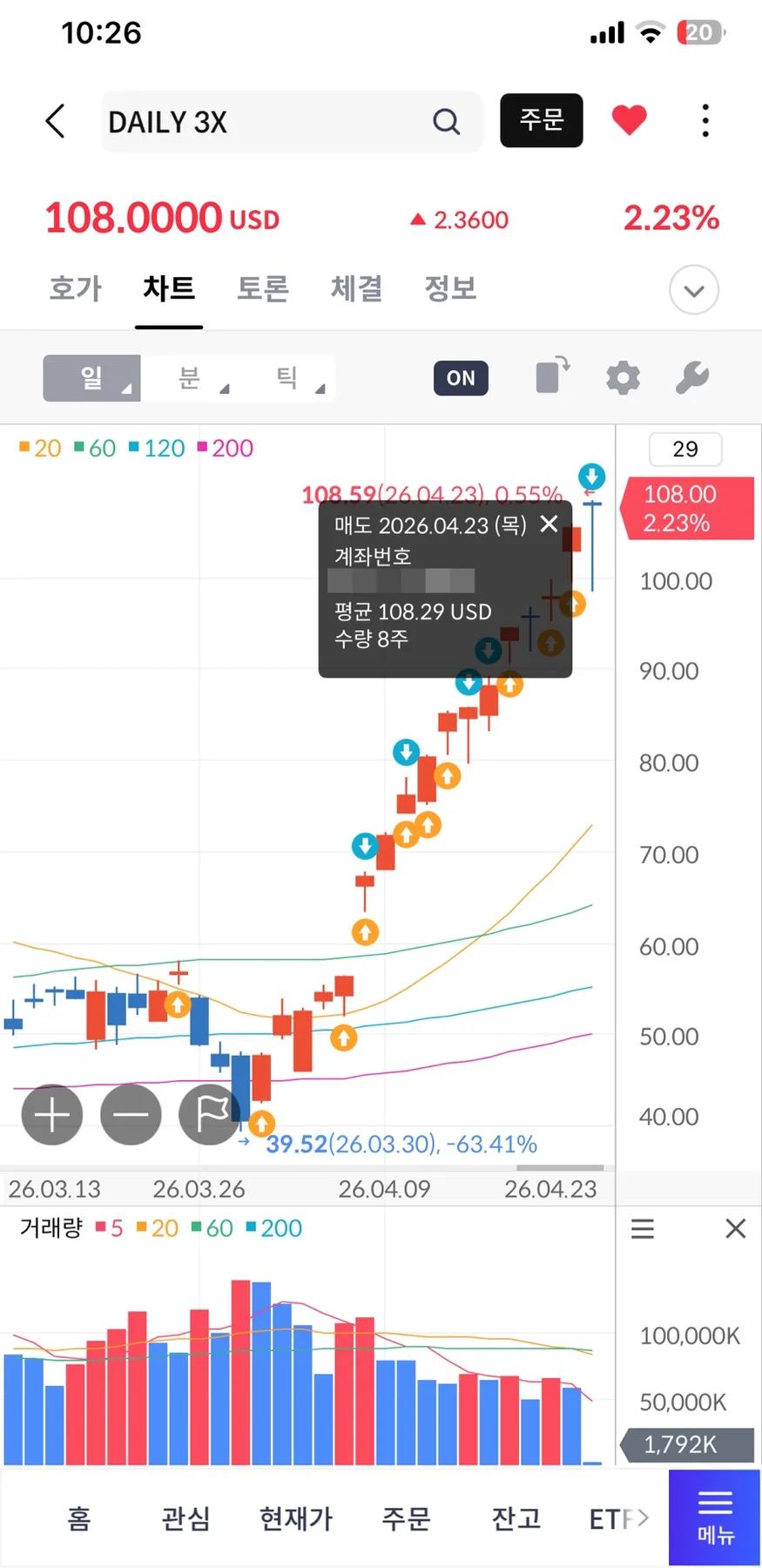Close the 매도 trade info popup
The height and width of the screenshot is (1568, 762).
[x=549, y=524]
